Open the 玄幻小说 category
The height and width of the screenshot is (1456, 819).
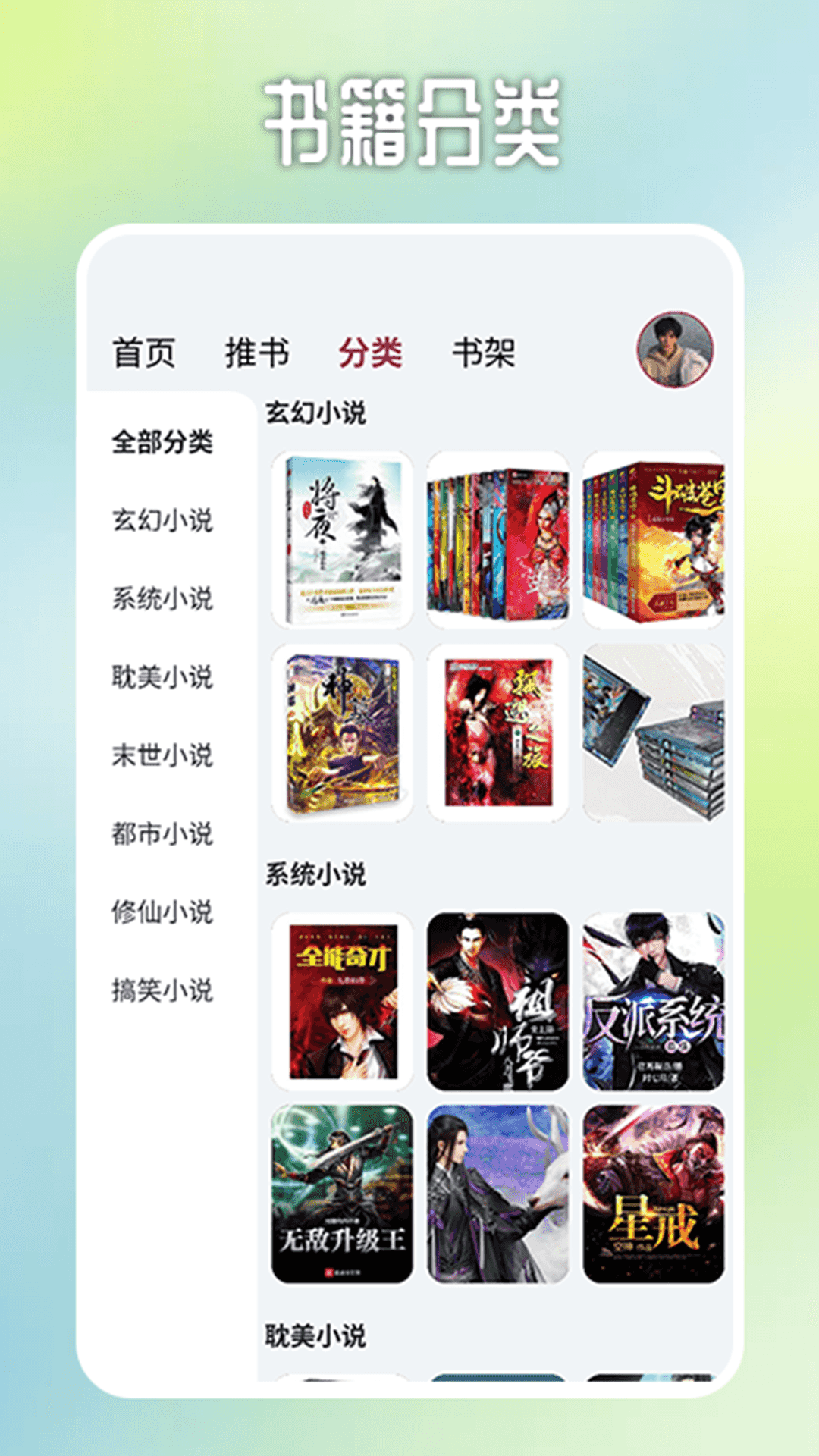click(162, 522)
